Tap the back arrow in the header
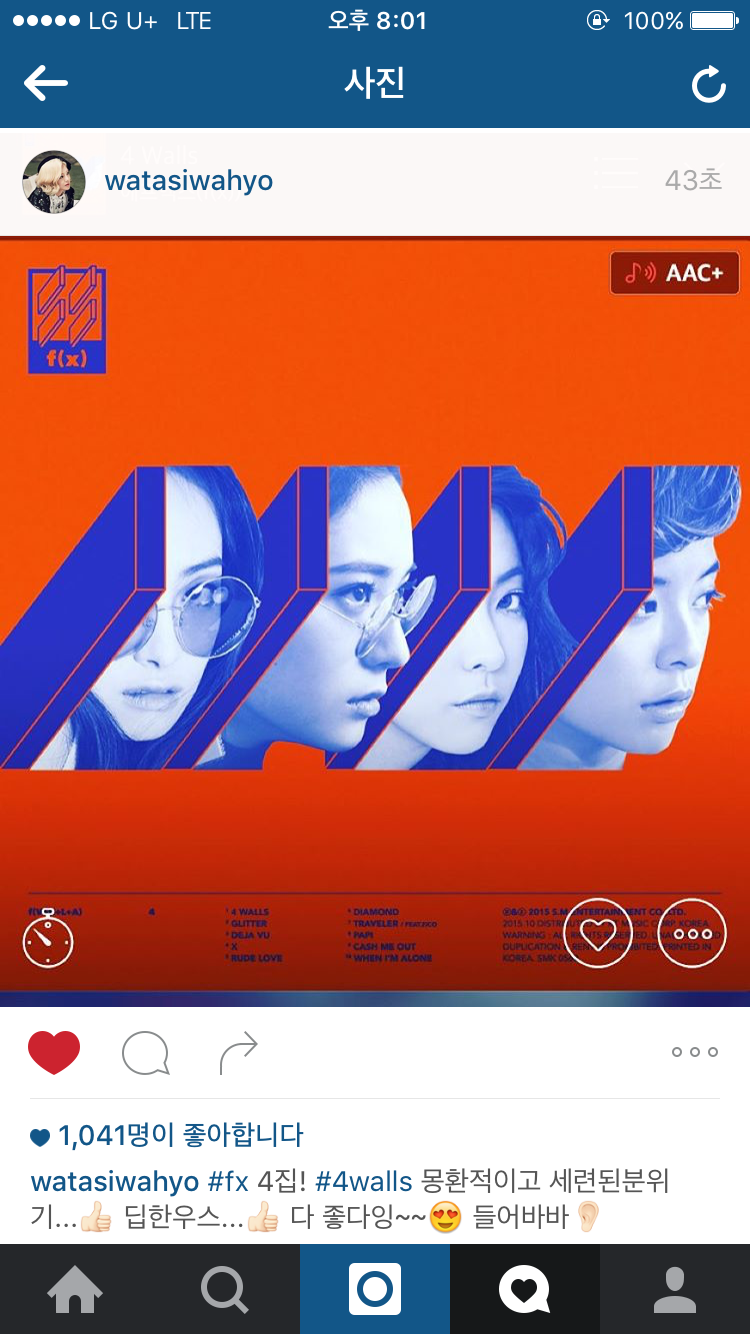The width and height of the screenshot is (750, 1334). pos(46,84)
